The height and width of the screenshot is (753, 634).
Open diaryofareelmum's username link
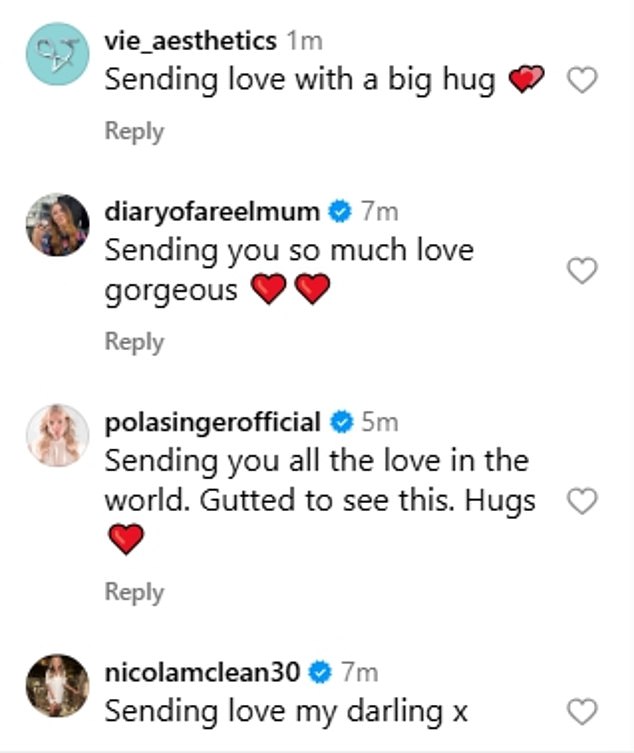click(x=211, y=211)
